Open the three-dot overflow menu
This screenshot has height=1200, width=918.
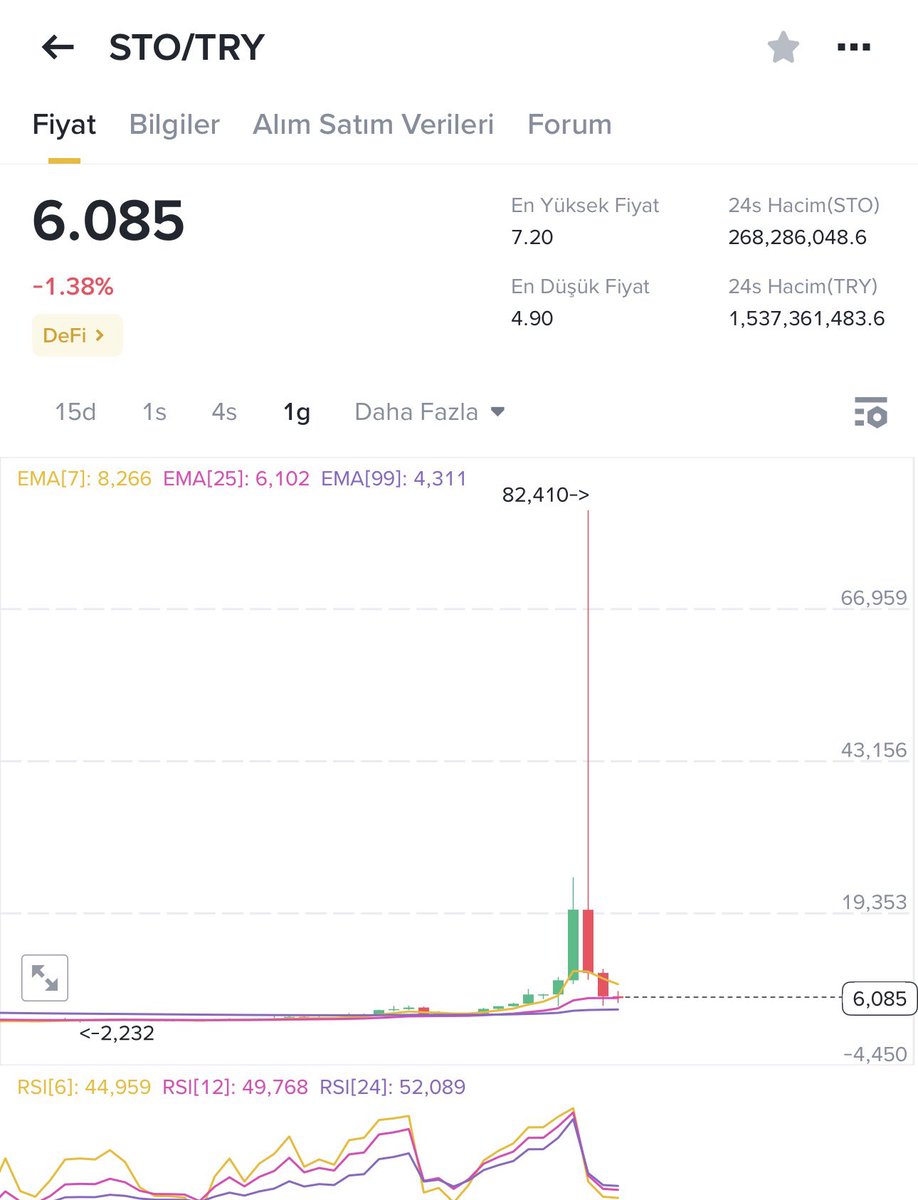tap(853, 47)
